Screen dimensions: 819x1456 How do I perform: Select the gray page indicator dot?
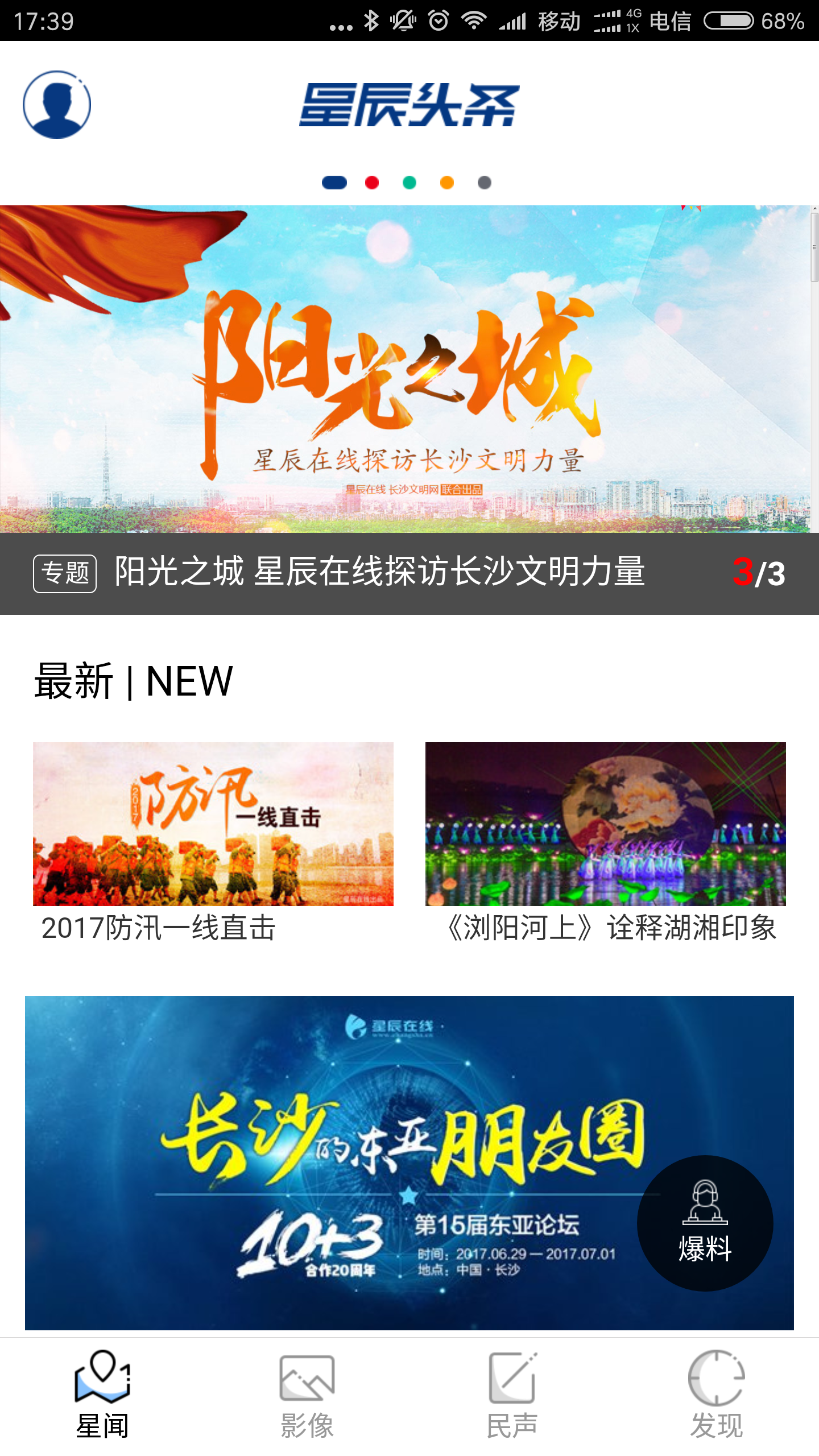point(485,183)
